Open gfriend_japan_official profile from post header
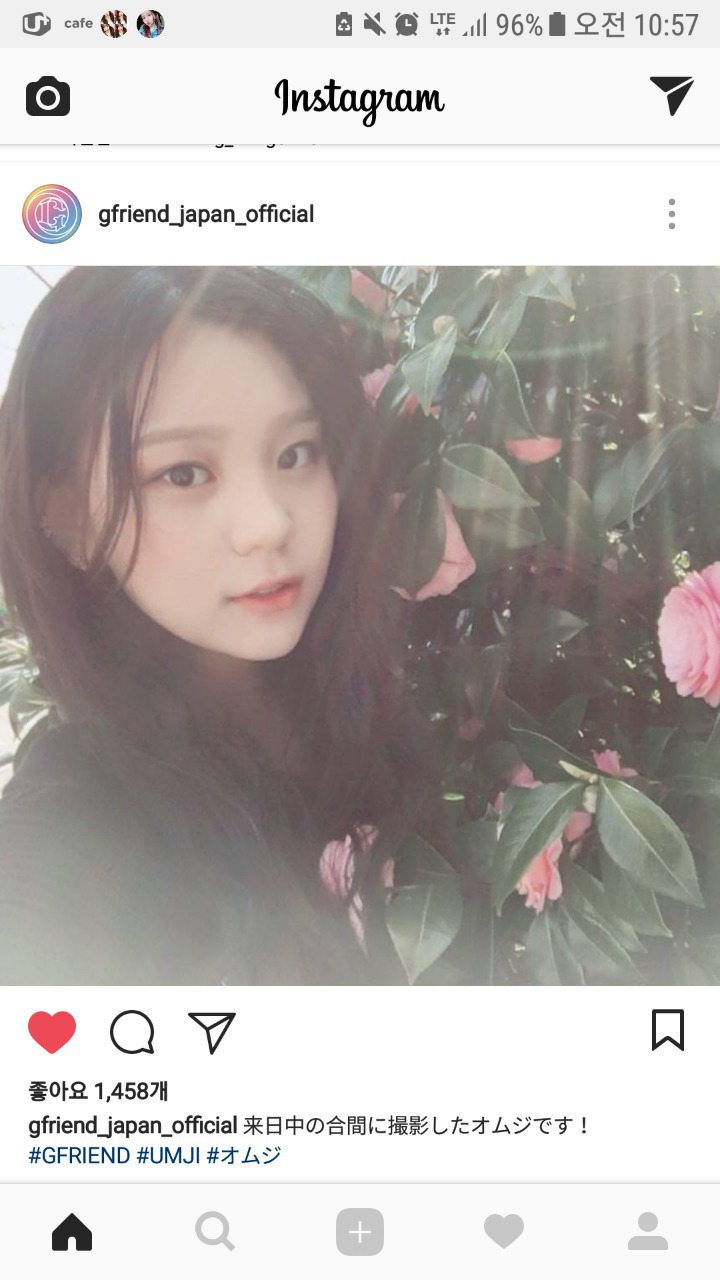 tap(206, 214)
